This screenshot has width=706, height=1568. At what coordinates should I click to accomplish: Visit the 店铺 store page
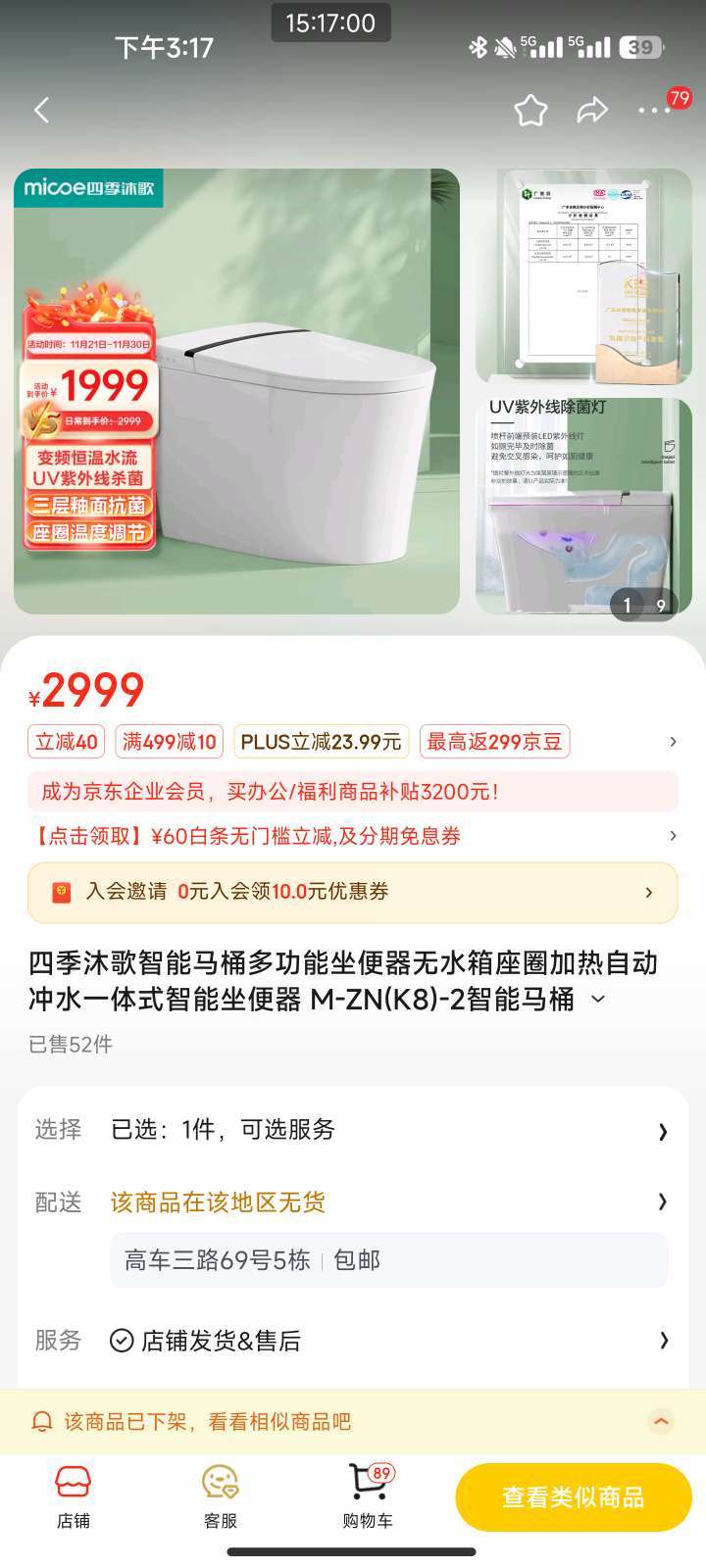74,1497
